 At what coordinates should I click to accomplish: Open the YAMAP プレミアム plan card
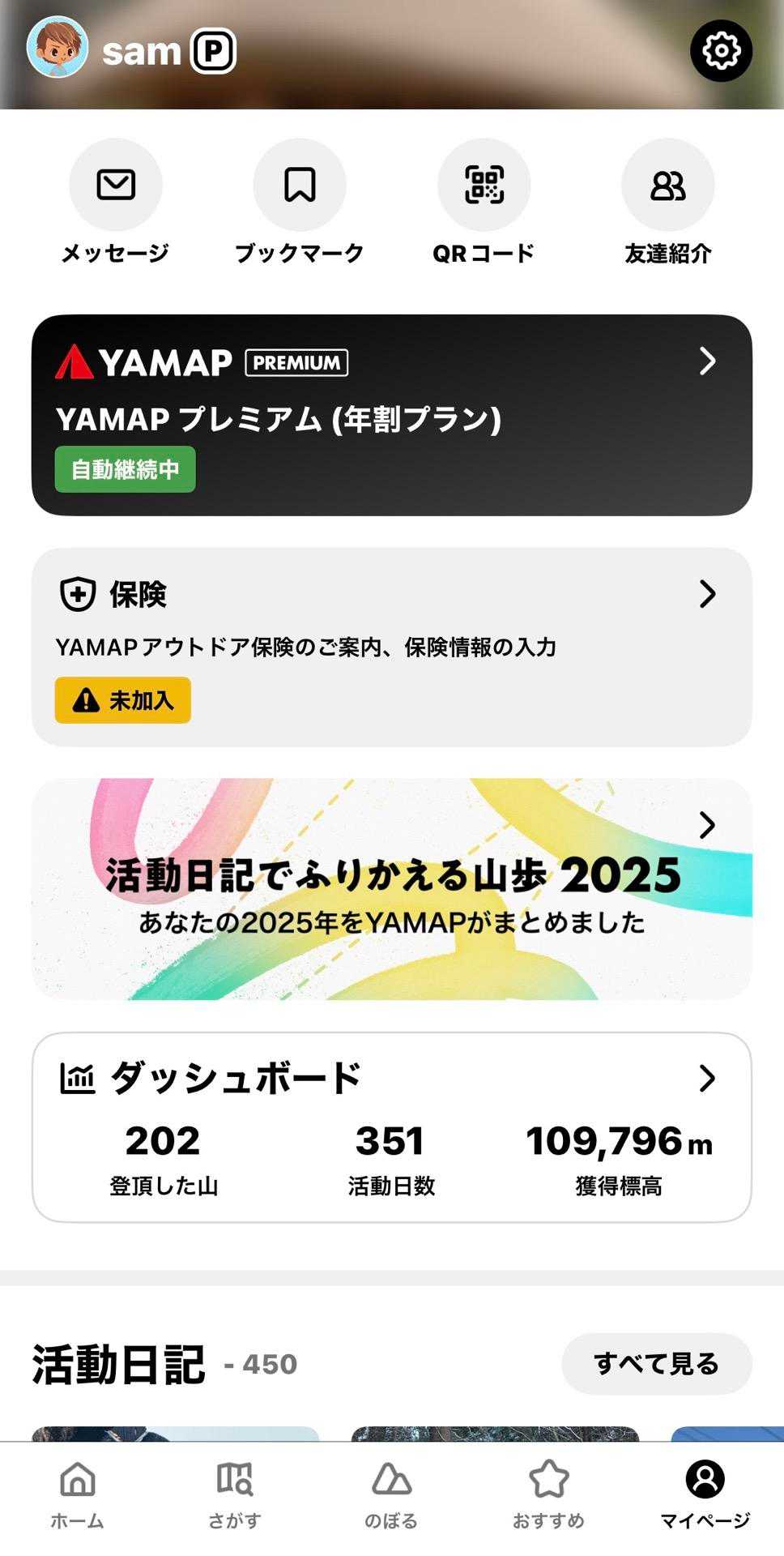(x=392, y=415)
